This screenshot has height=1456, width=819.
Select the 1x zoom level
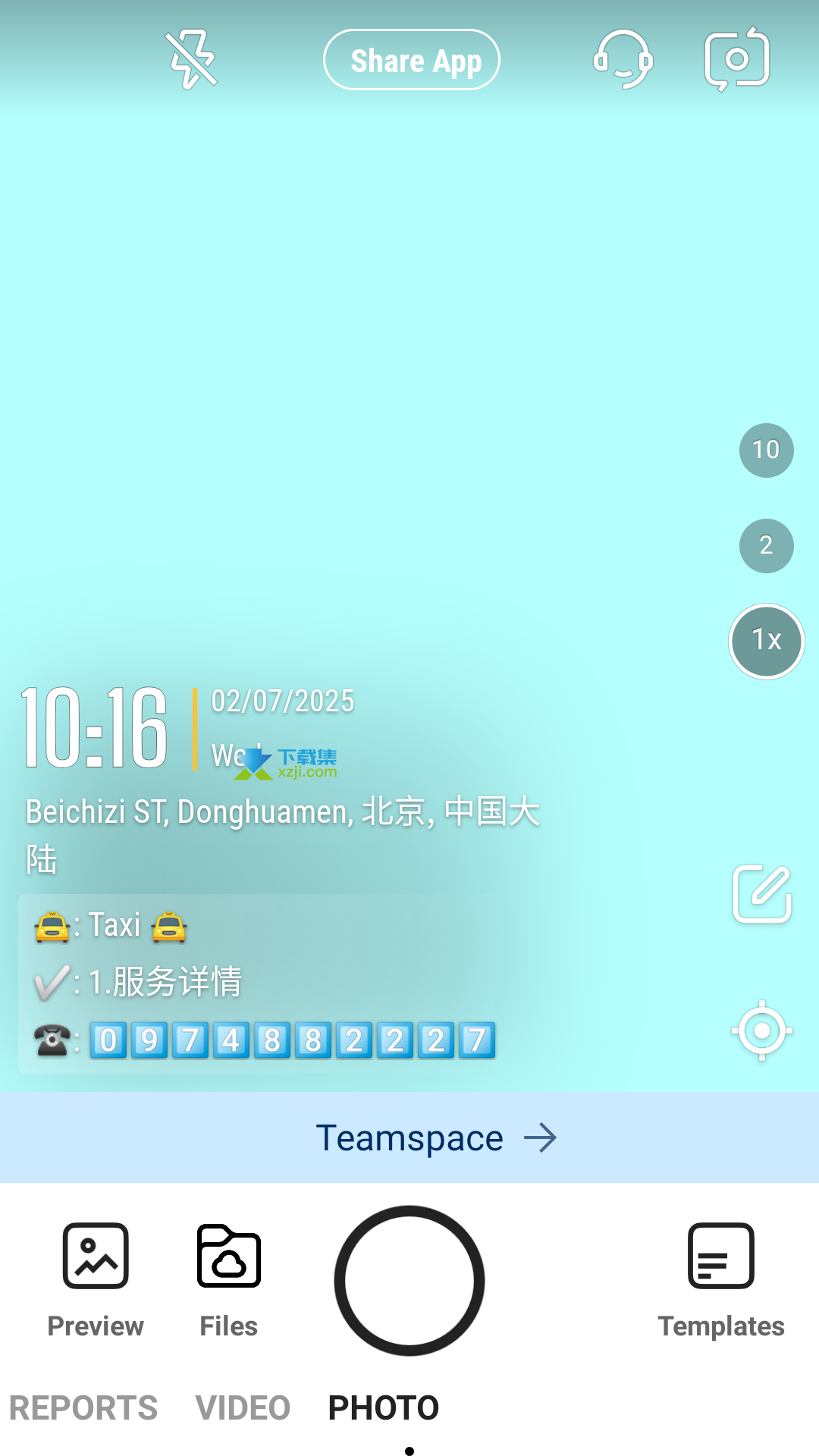(x=767, y=642)
